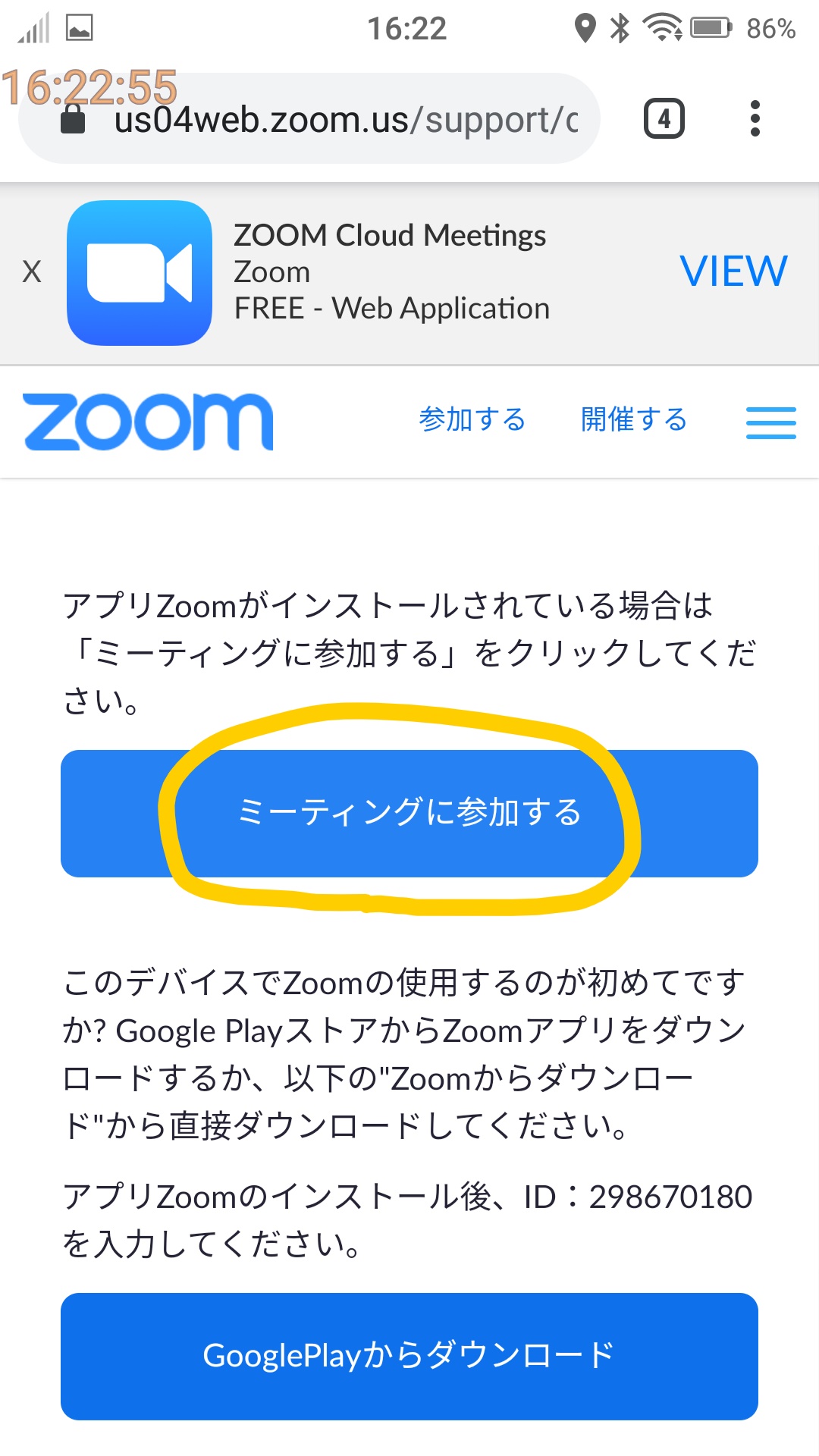Tap VIEW on the Zoom app banner
The image size is (819, 1456).
(733, 271)
